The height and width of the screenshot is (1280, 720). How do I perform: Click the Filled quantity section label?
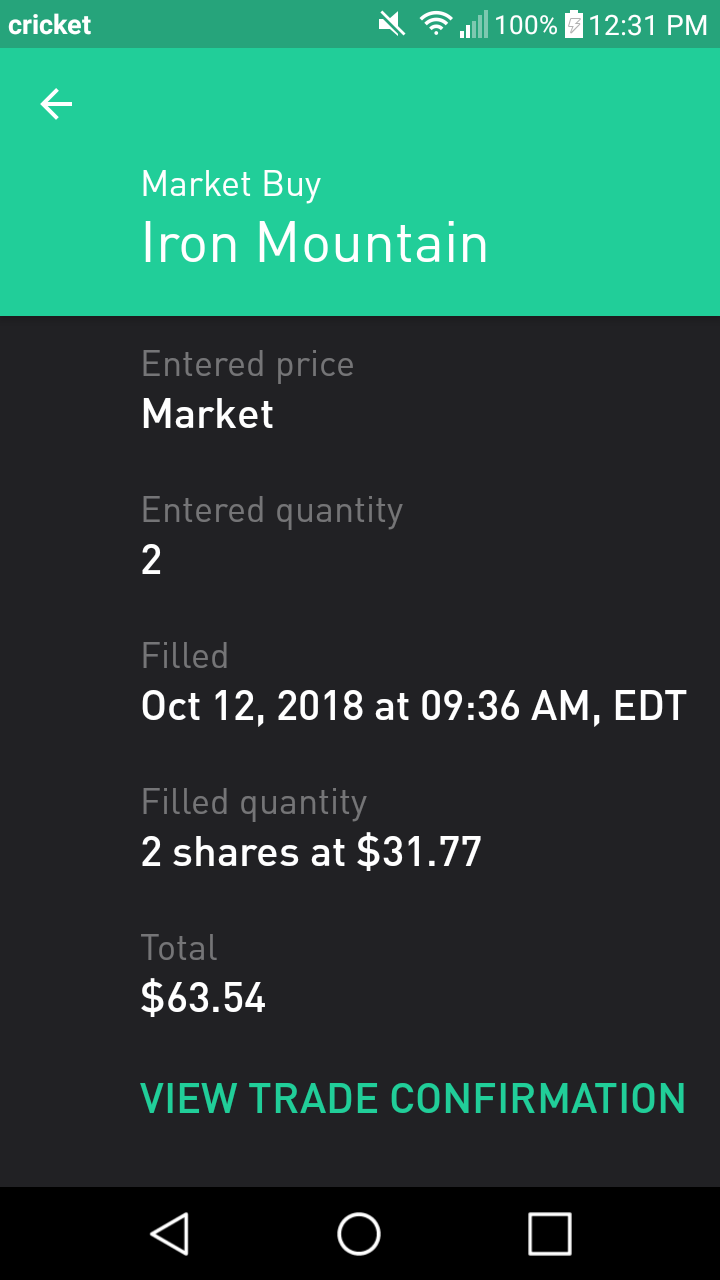253,801
